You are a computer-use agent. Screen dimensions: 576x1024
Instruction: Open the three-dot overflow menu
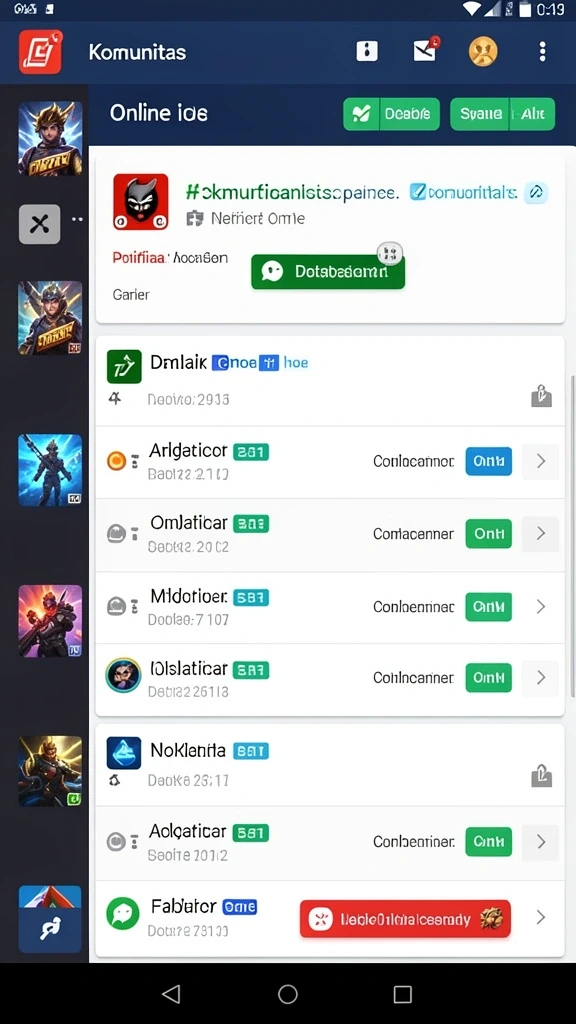click(542, 52)
